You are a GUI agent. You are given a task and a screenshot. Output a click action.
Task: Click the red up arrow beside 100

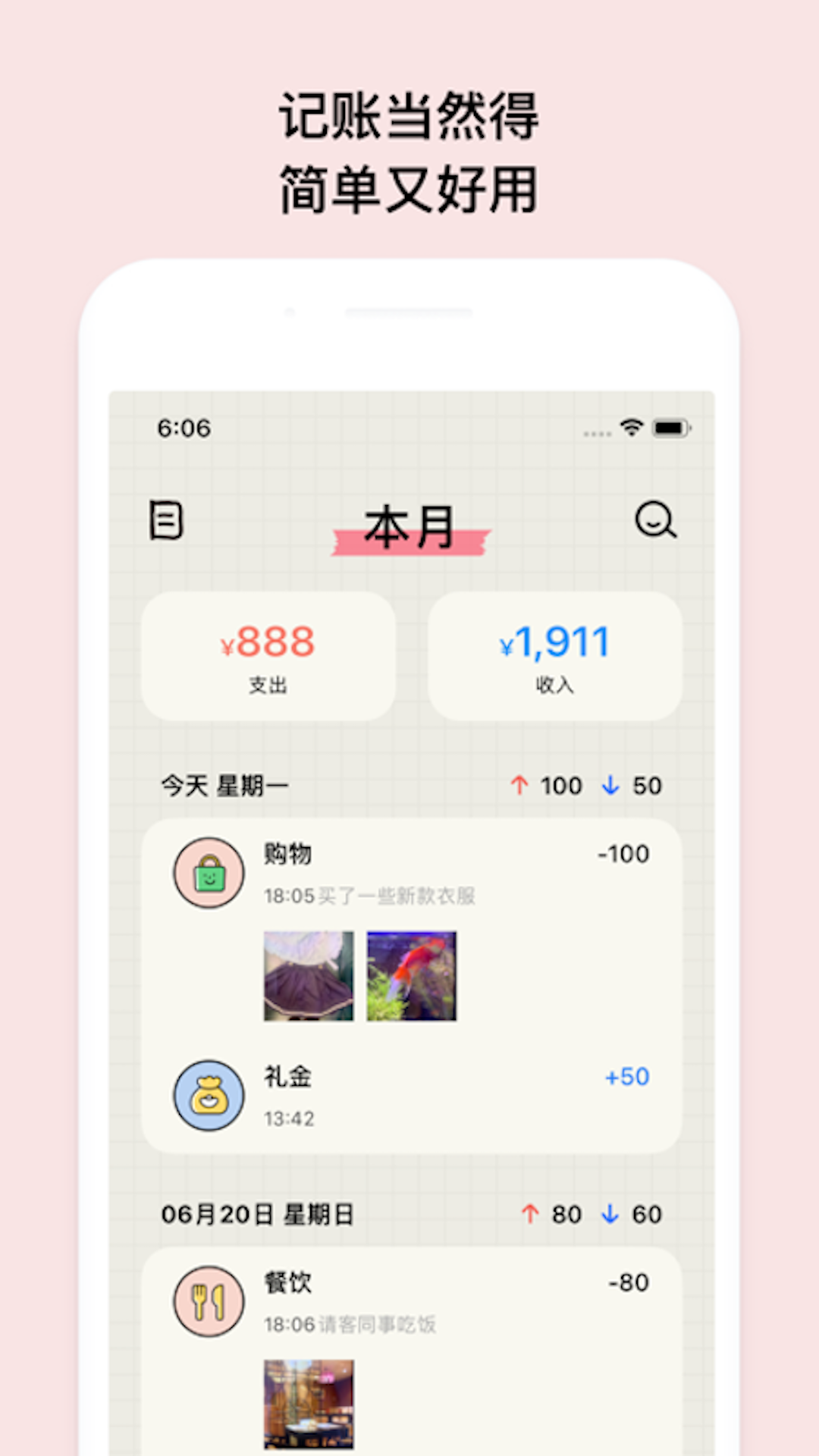click(519, 786)
